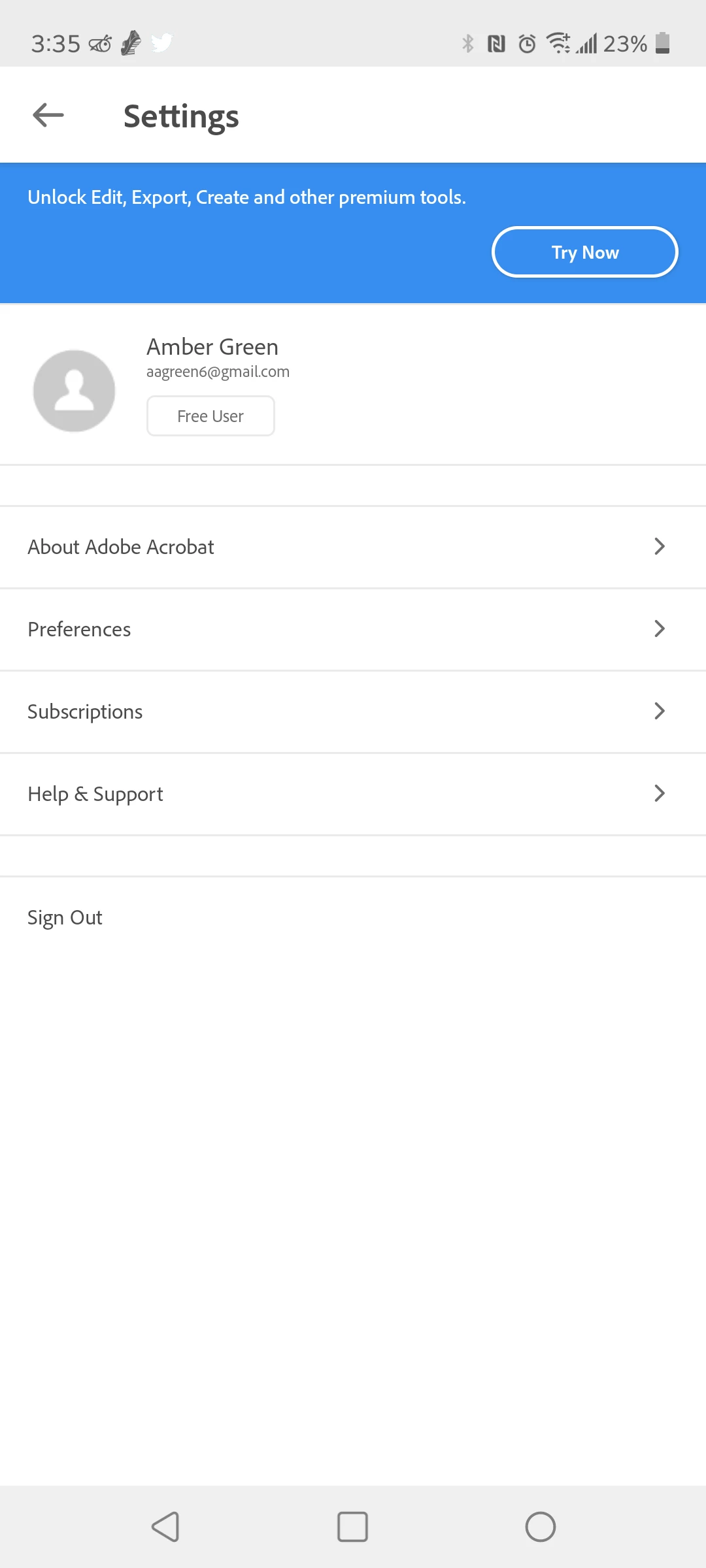Open recent apps from the navigation bar

(352, 1527)
